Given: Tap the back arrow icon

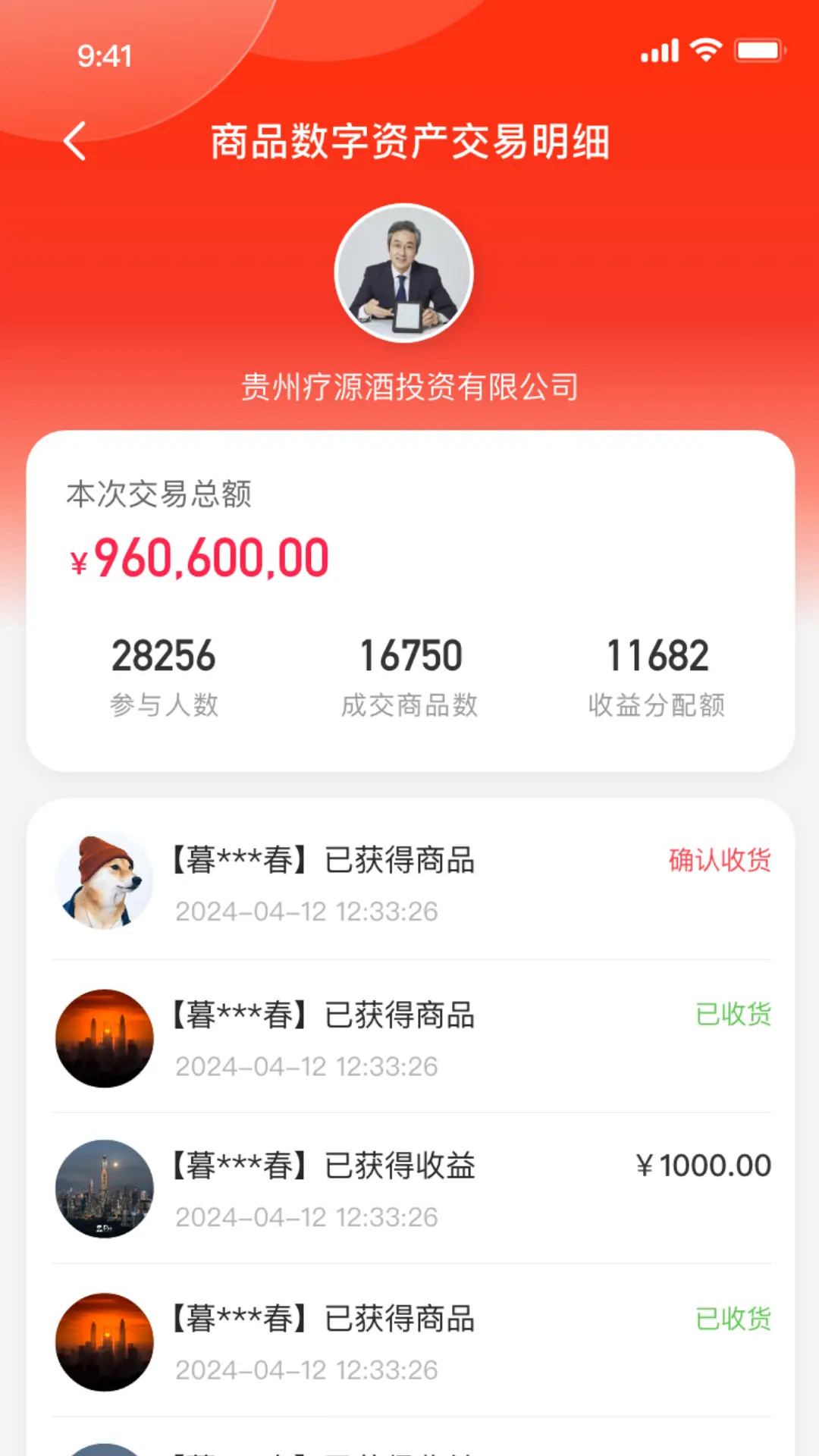Looking at the screenshot, I should click(x=74, y=141).
